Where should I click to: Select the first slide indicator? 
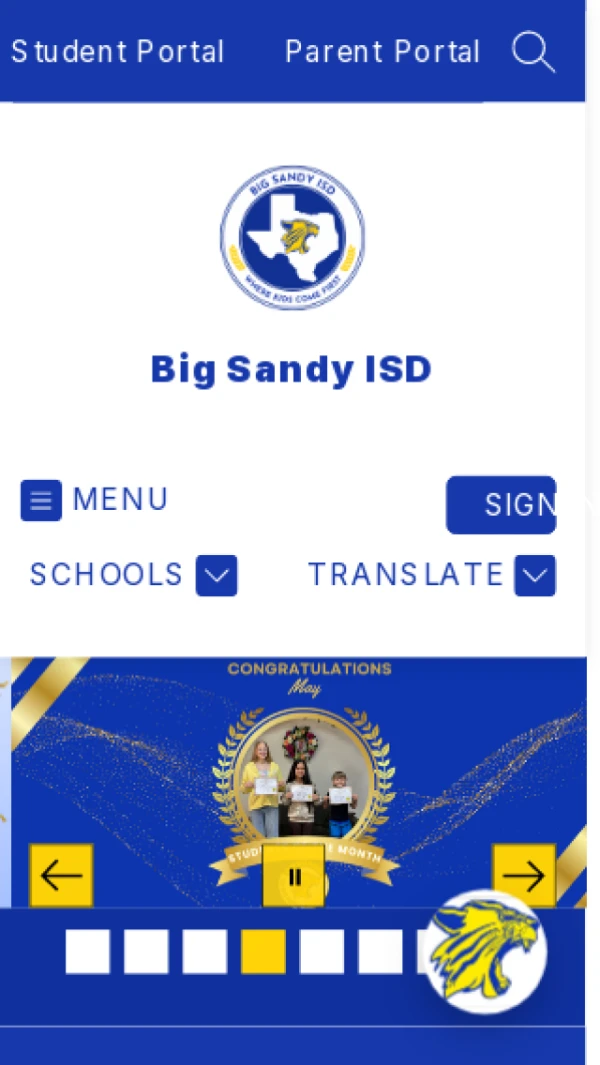tap(88, 952)
